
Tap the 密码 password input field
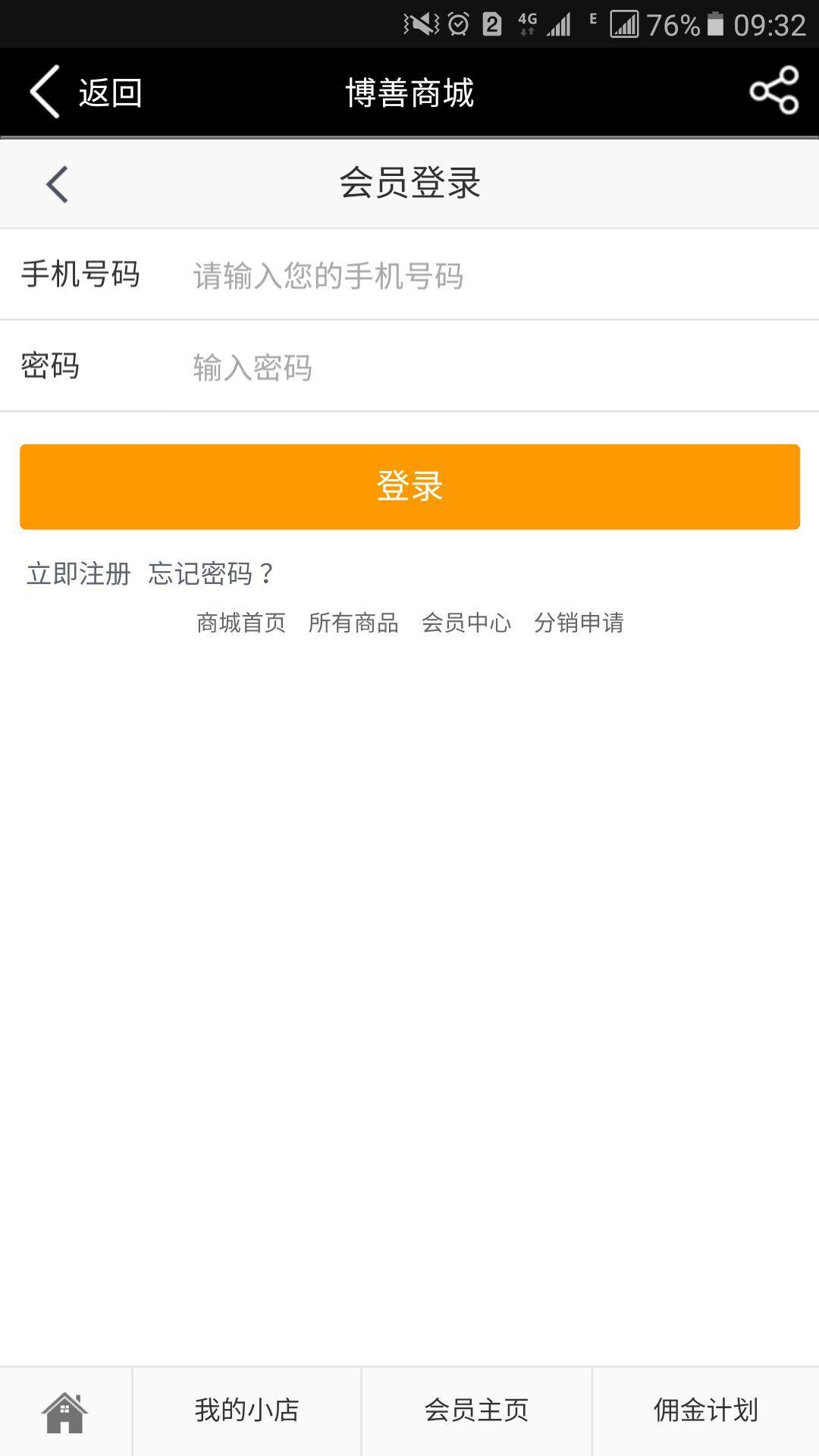click(485, 368)
